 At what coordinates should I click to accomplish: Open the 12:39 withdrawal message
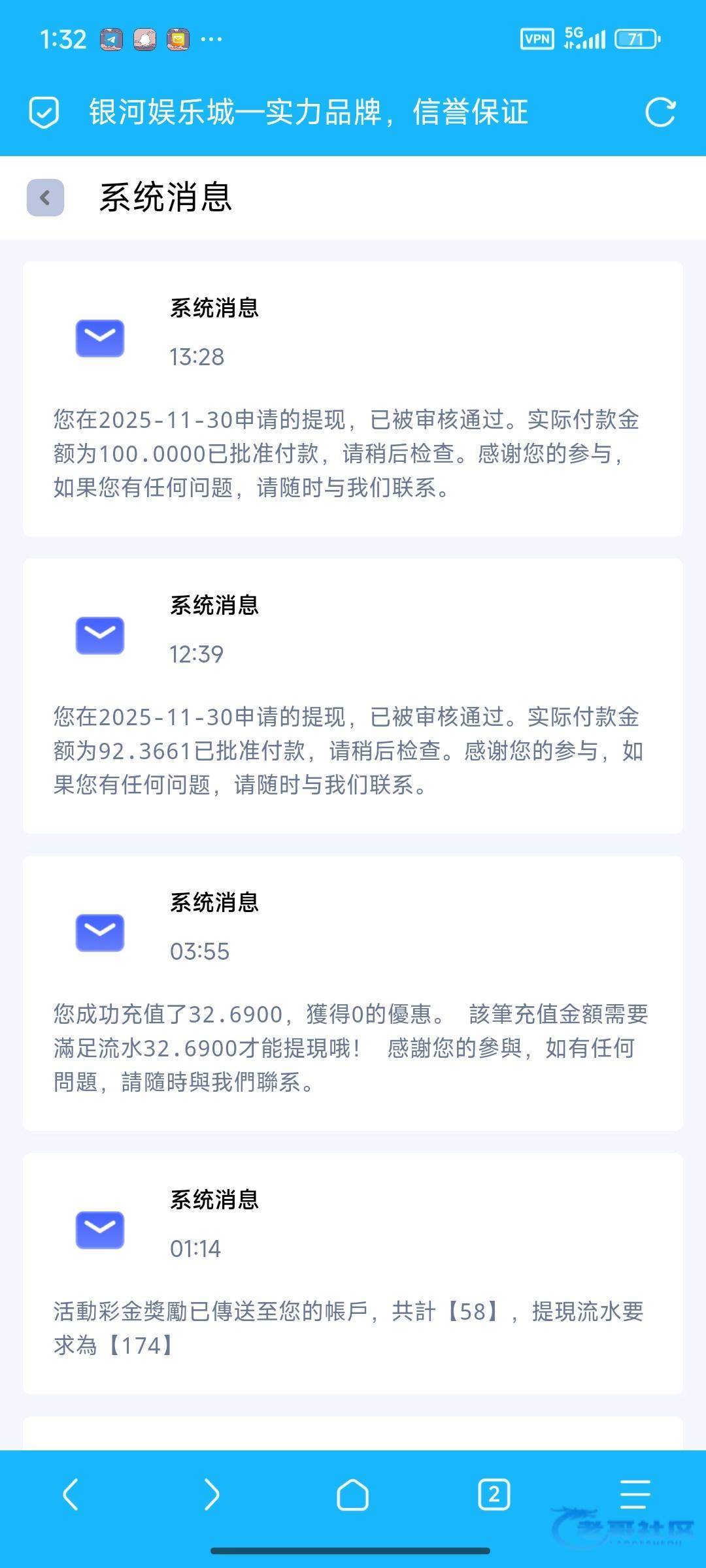pos(352,696)
